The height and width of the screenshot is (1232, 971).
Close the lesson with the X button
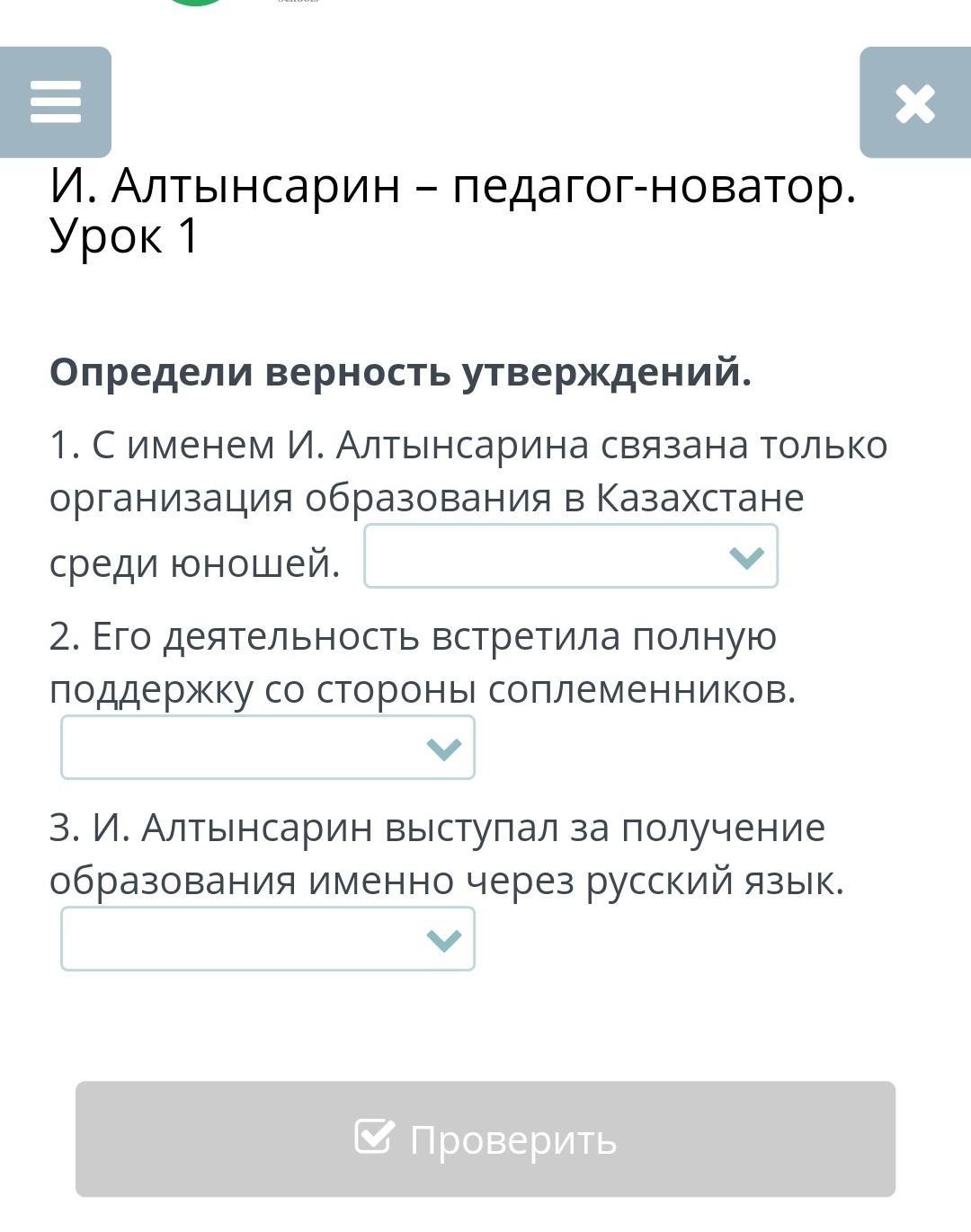coord(915,102)
